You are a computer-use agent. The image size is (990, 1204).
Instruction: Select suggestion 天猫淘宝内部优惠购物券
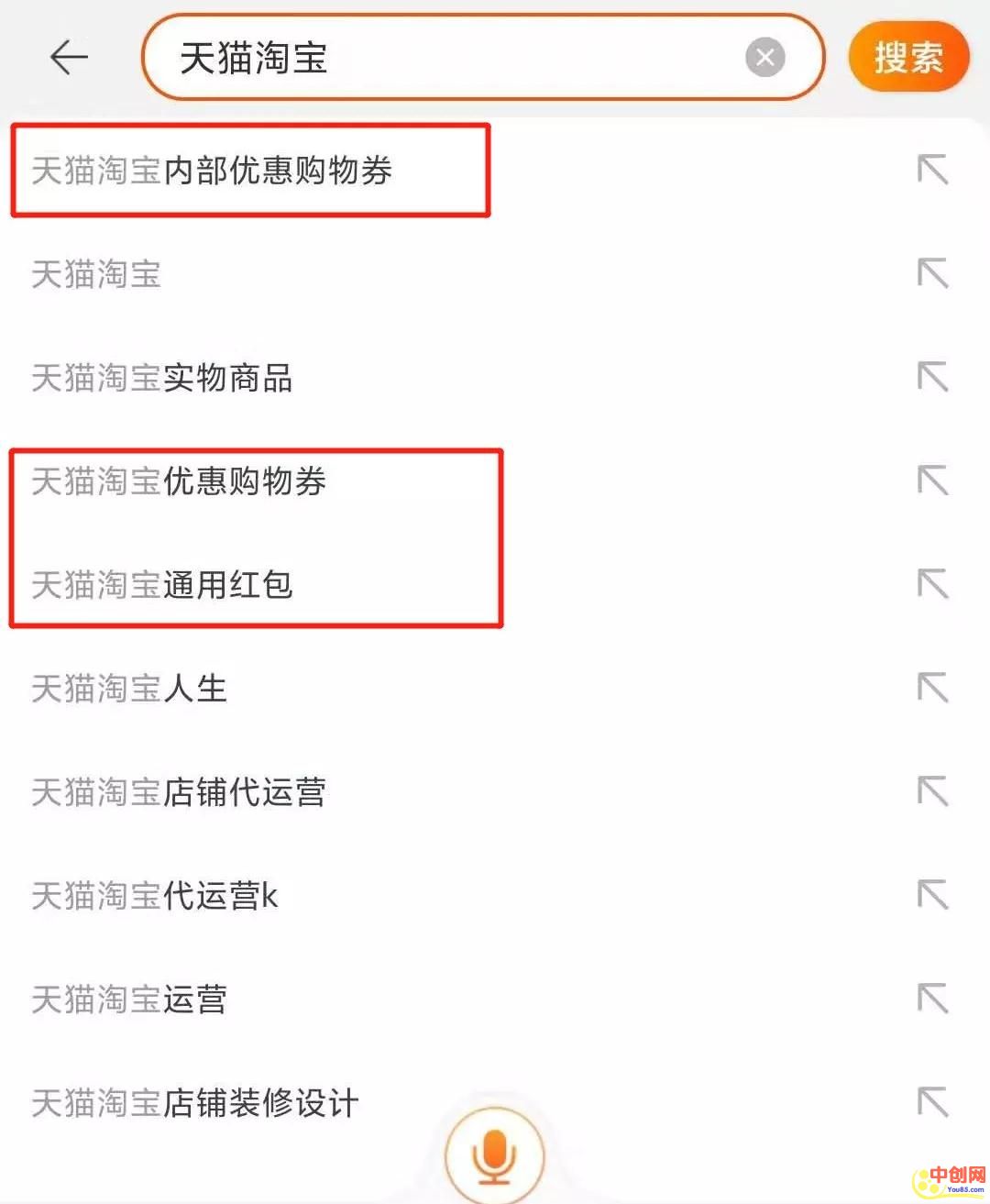click(213, 171)
